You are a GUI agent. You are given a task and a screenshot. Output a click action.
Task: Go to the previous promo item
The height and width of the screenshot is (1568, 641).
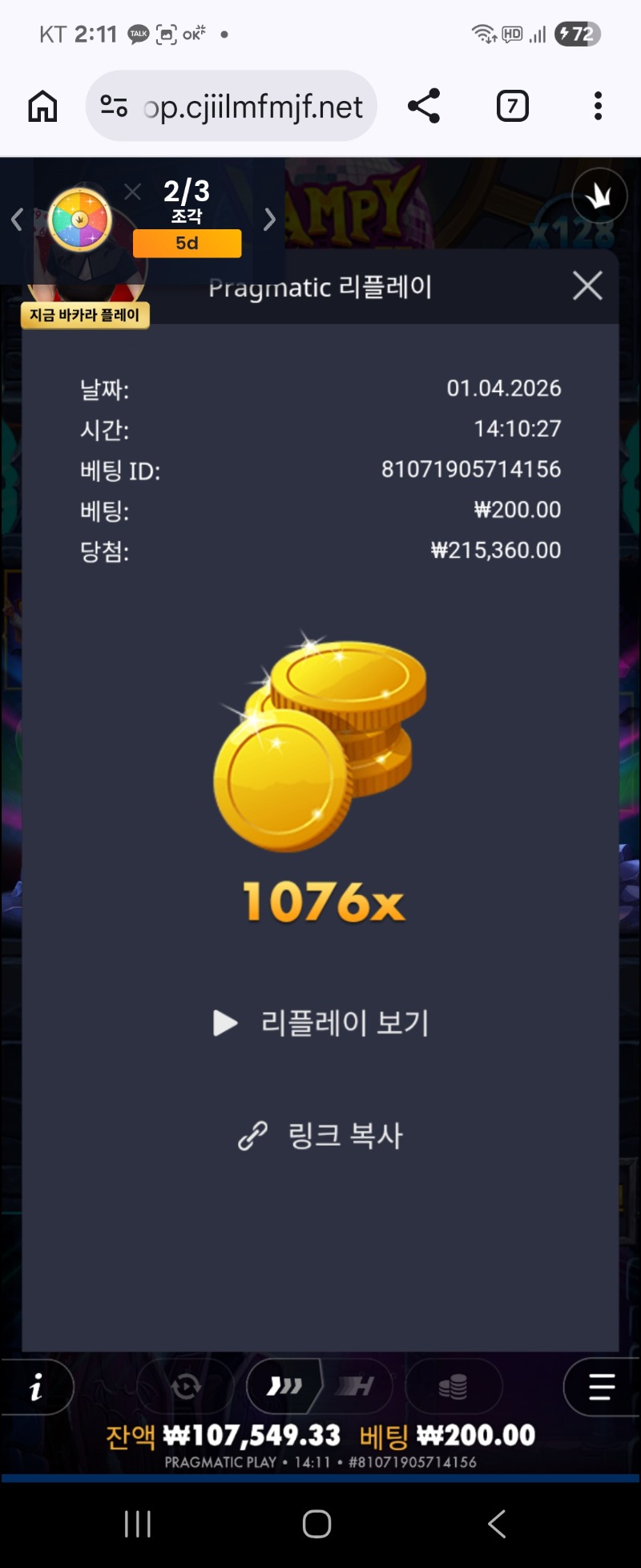coord(17,219)
